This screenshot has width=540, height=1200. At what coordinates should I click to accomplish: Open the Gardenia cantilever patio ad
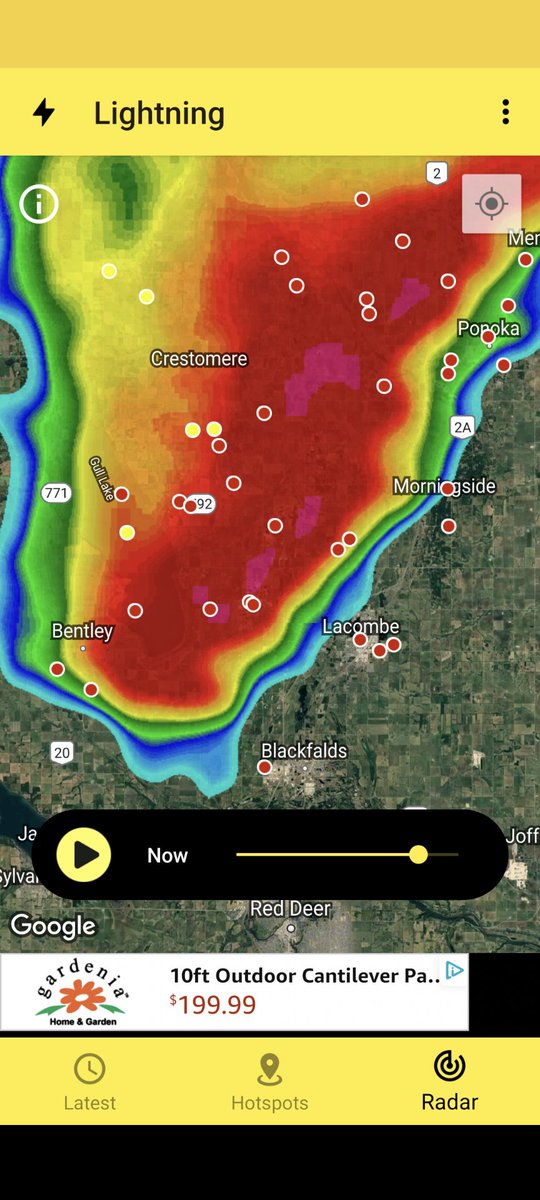pyautogui.click(x=234, y=992)
